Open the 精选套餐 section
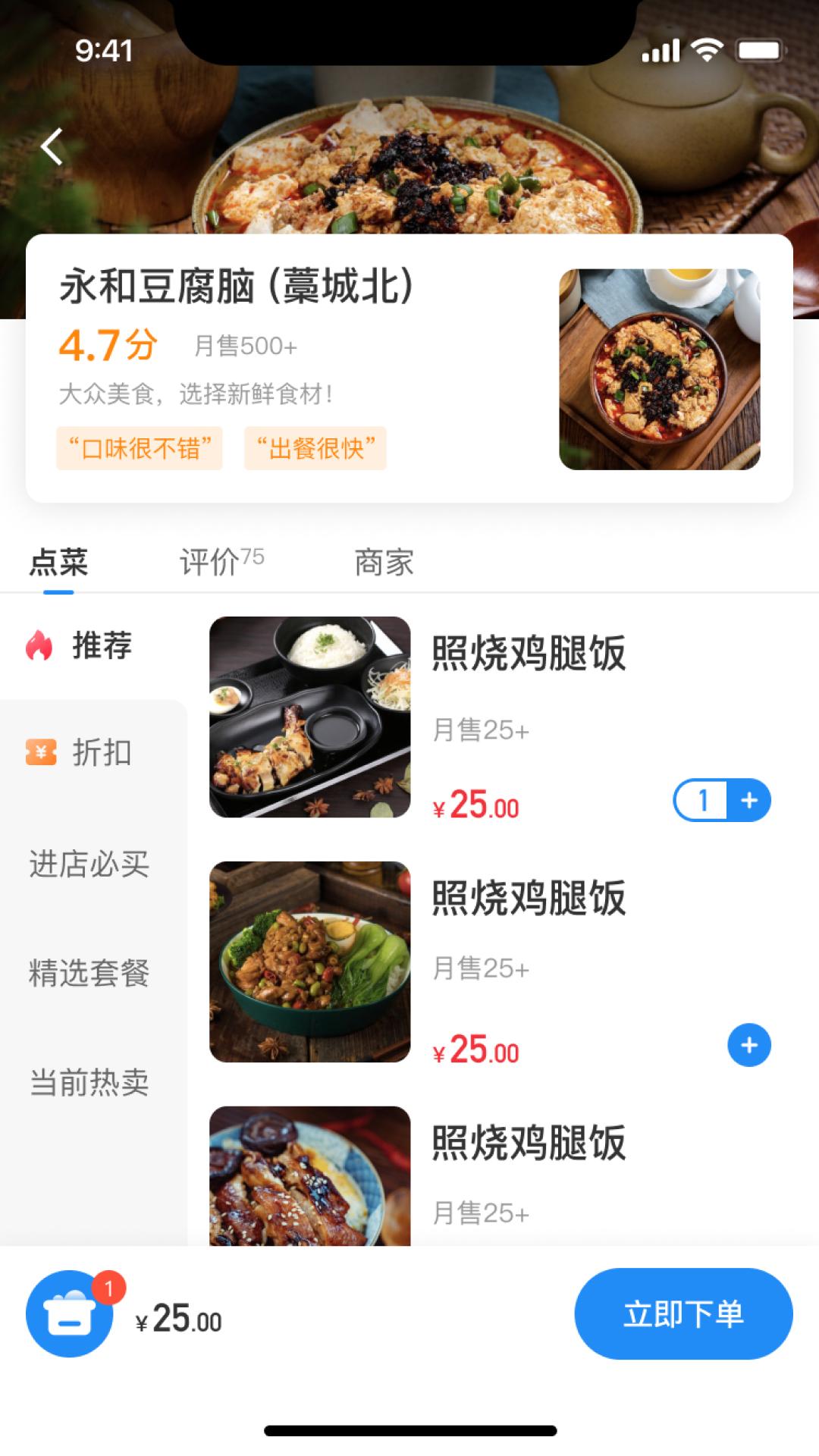819x1456 pixels. click(89, 974)
